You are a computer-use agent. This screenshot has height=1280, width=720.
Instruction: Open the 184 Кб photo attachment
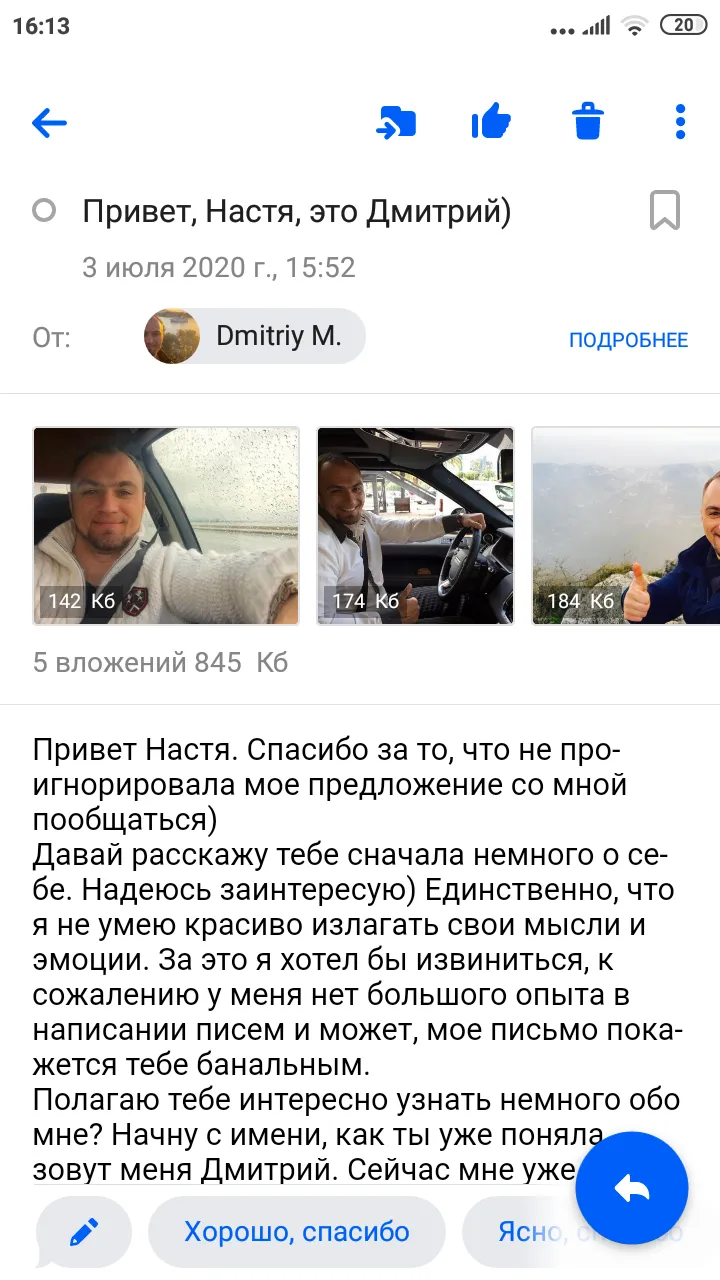click(x=626, y=526)
